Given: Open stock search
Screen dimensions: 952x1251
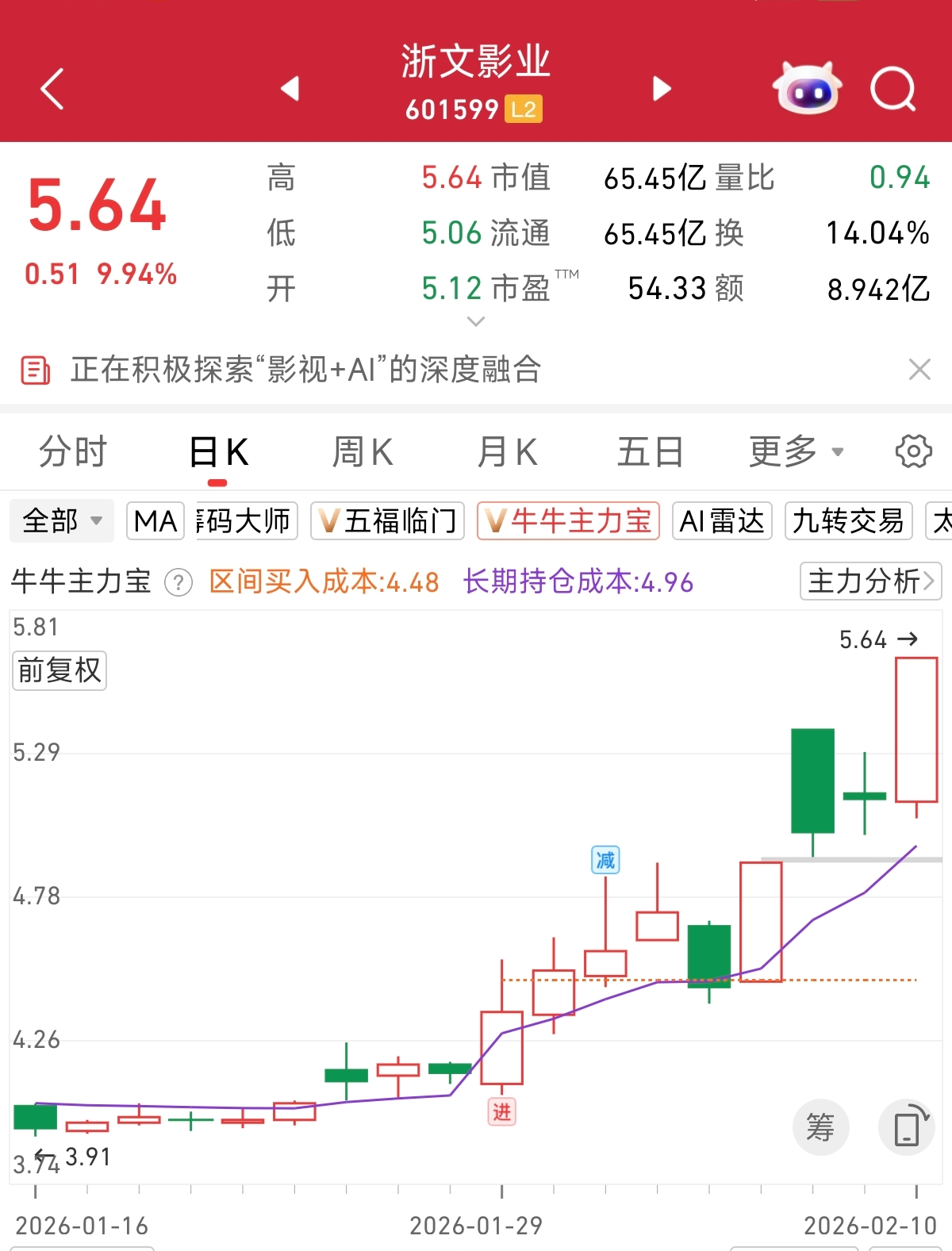Looking at the screenshot, I should coord(893,89).
